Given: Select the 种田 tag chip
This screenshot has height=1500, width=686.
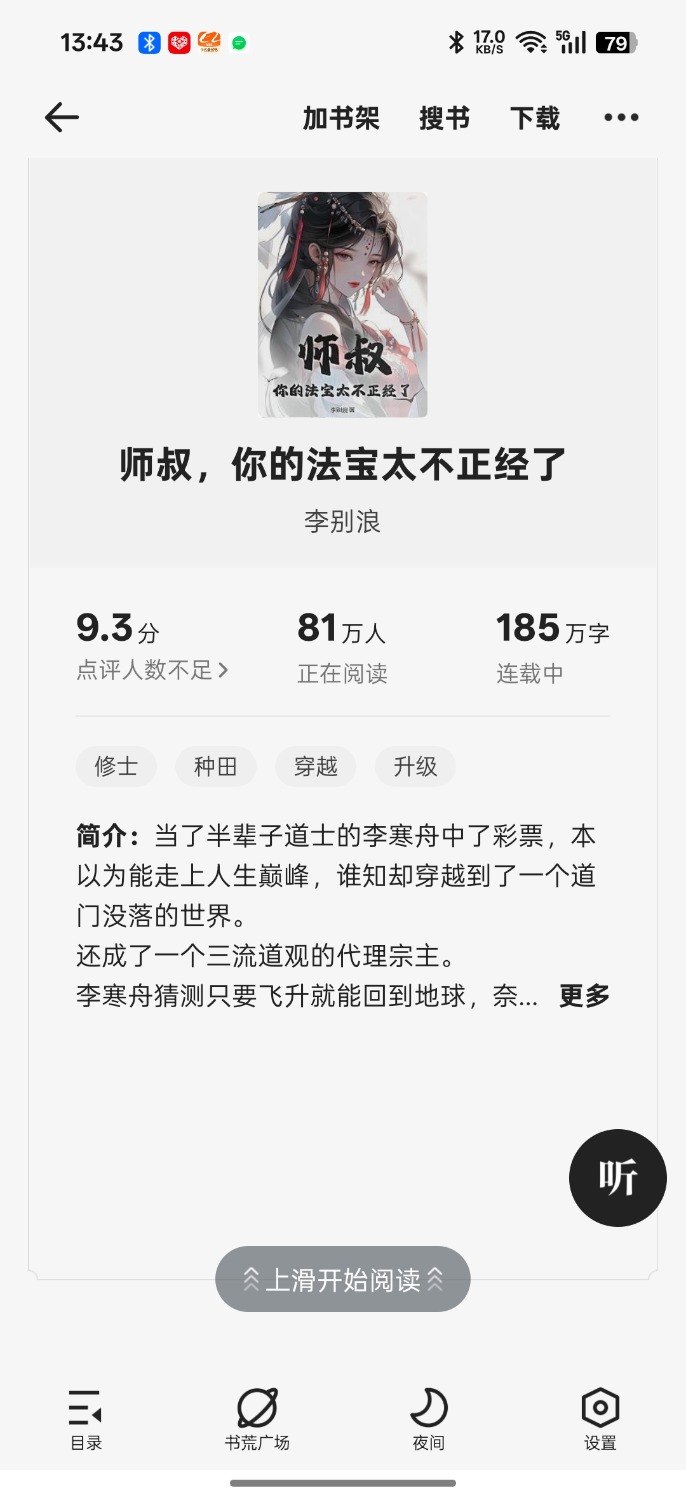Looking at the screenshot, I should tap(216, 767).
